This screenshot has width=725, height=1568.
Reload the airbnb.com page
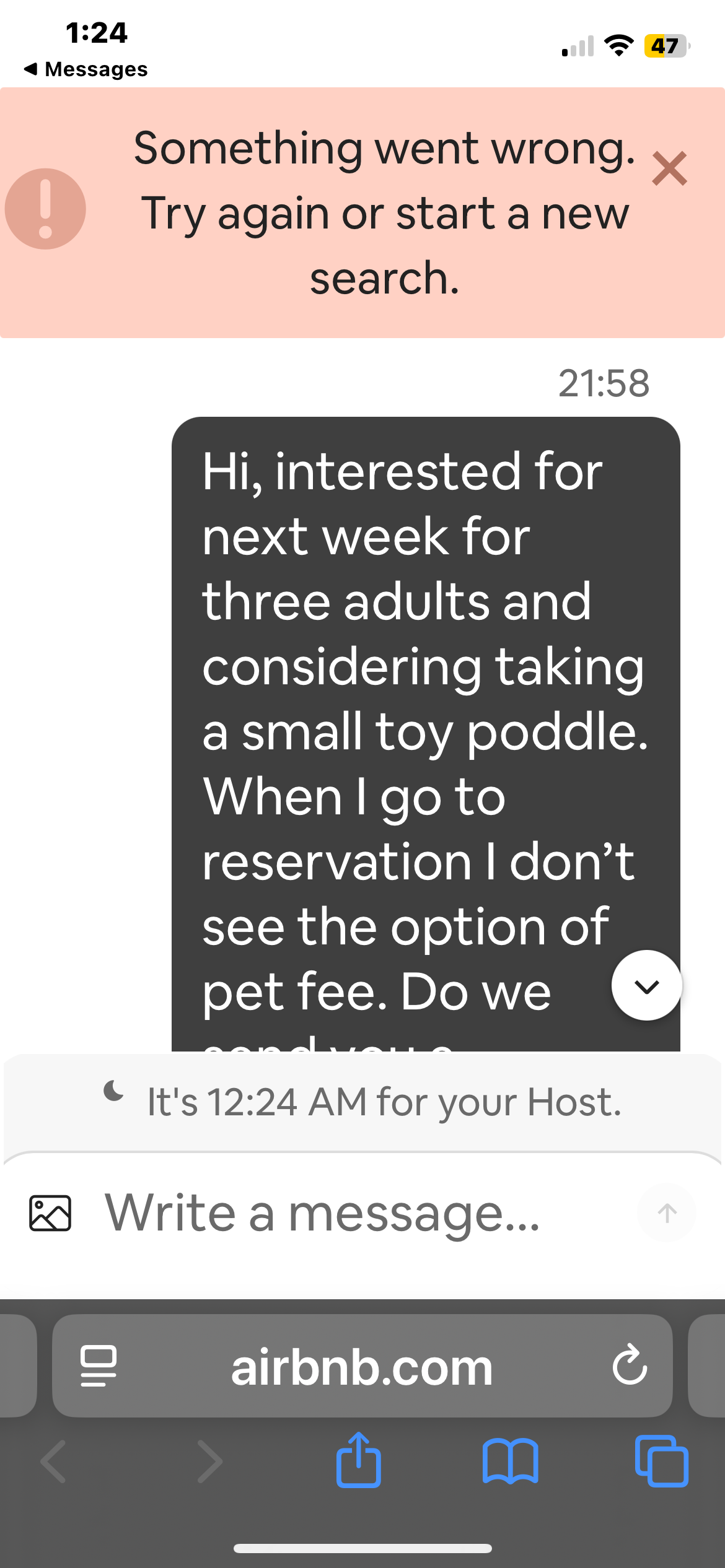pyautogui.click(x=630, y=1364)
